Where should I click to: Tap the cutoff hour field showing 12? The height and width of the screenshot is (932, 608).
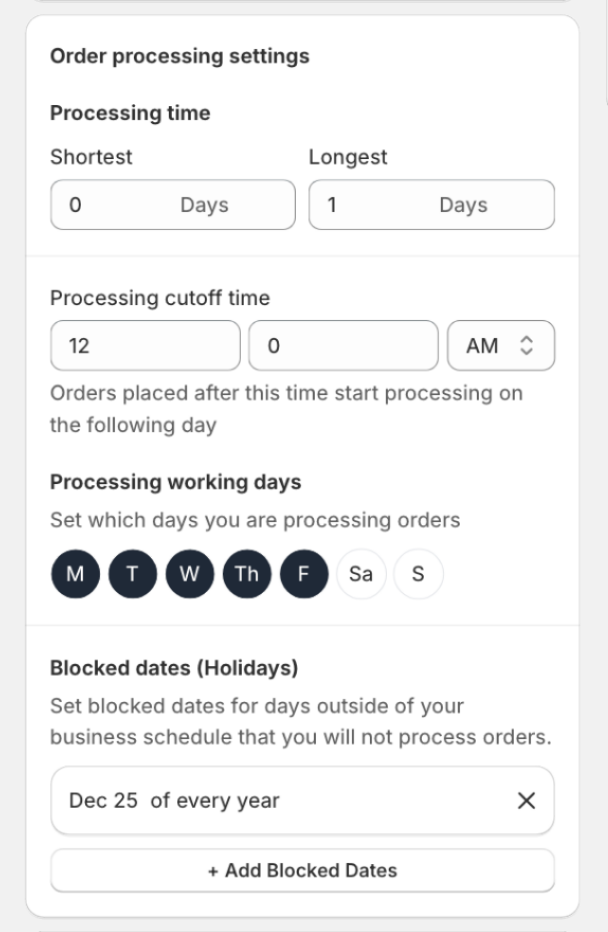point(145,346)
